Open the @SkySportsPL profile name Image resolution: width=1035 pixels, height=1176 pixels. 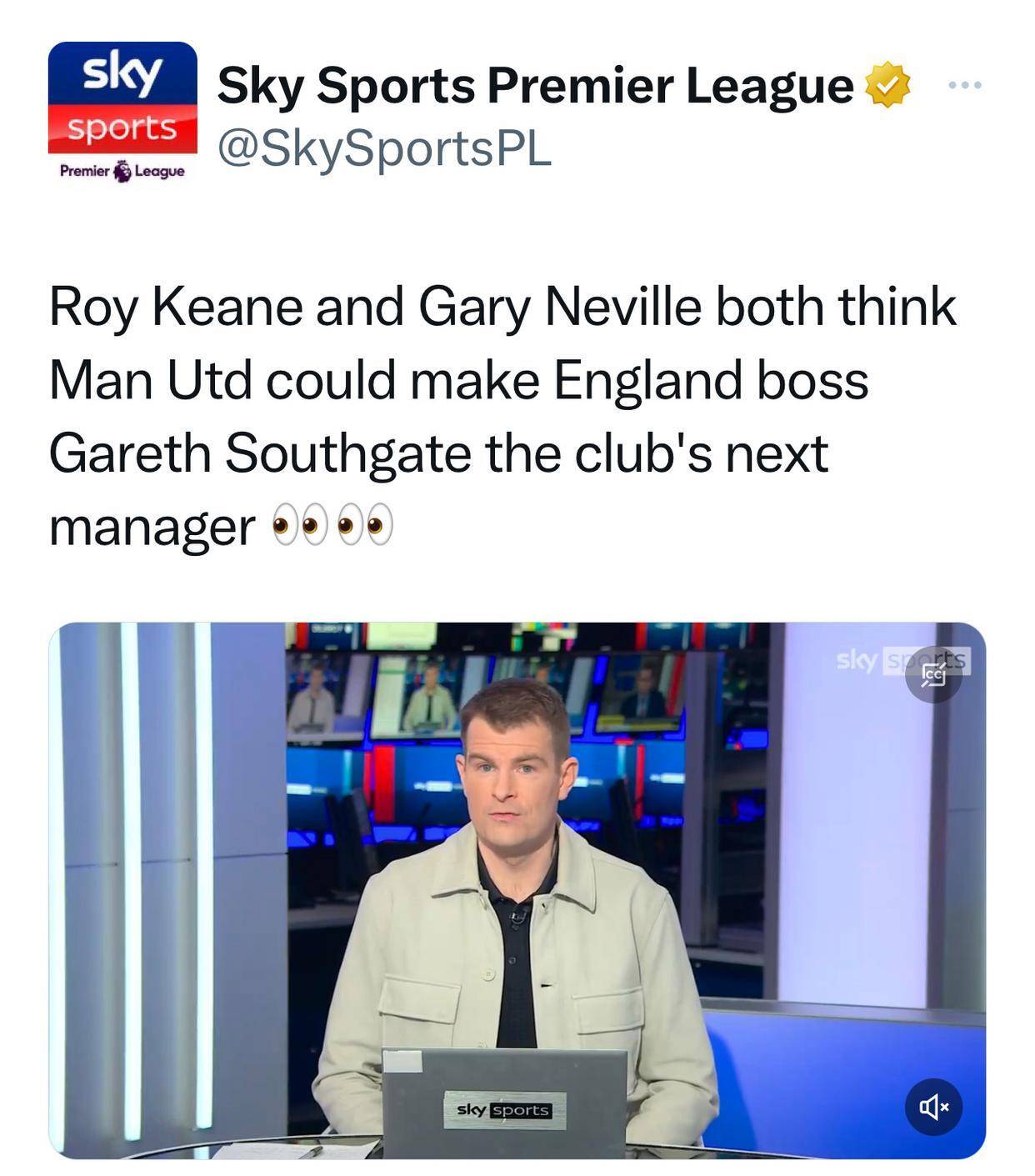535,85
